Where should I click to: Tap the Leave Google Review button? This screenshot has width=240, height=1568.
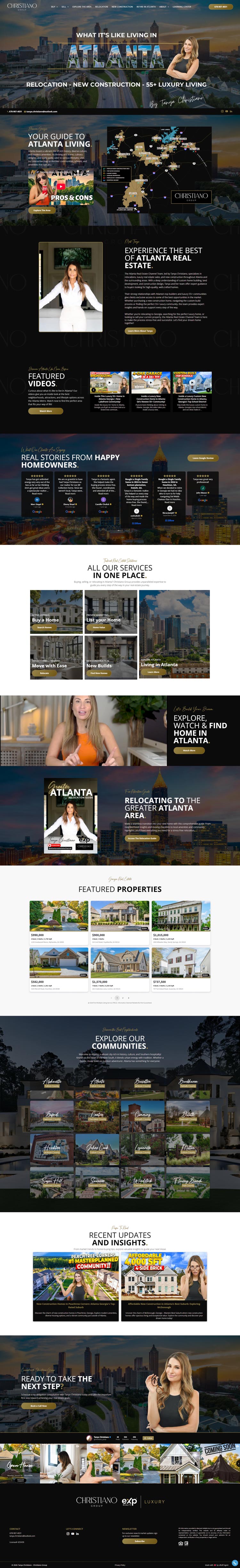tap(203, 458)
